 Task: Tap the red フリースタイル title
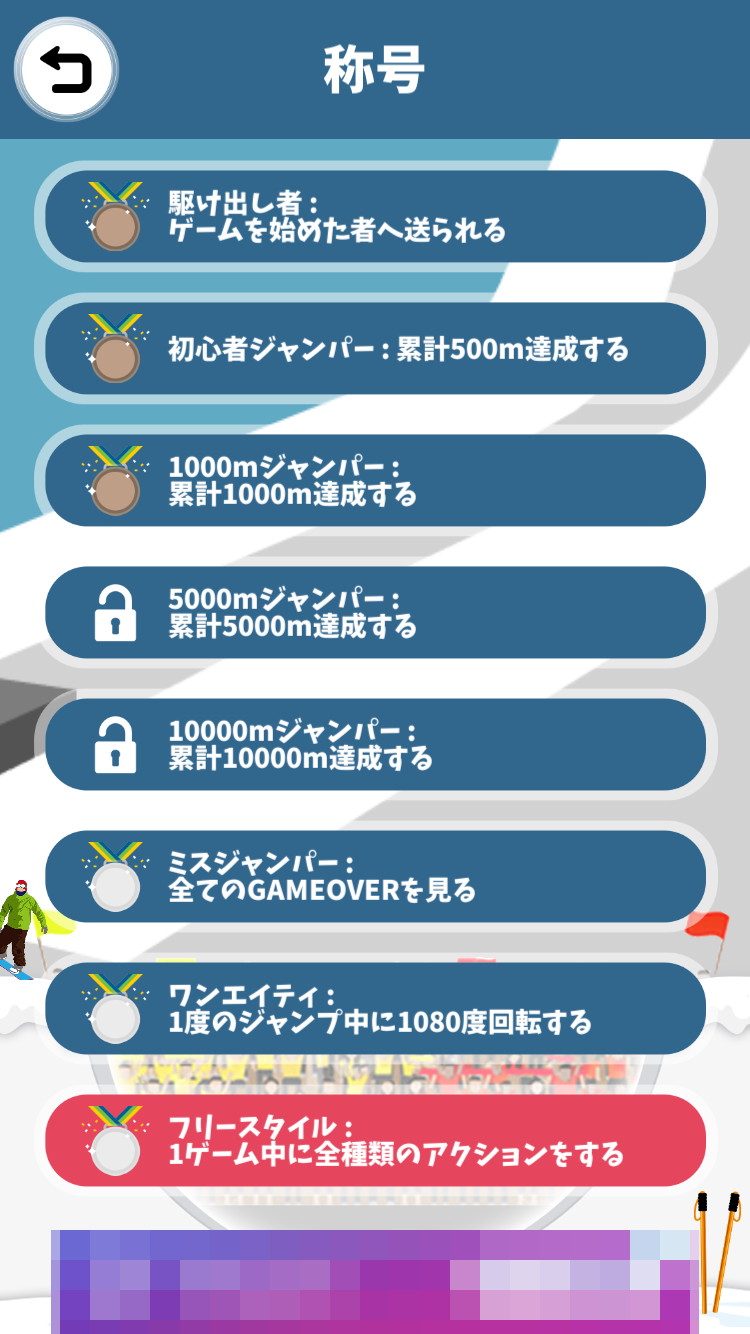coord(375,1141)
